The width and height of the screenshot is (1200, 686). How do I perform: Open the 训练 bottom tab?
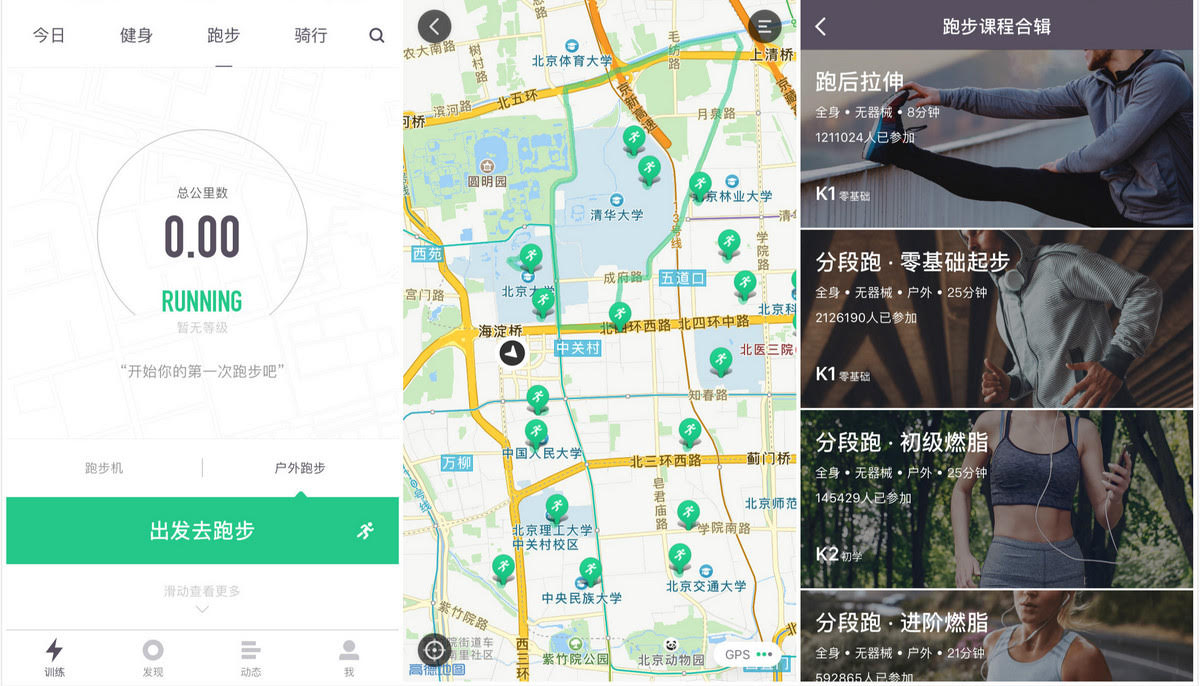point(54,658)
